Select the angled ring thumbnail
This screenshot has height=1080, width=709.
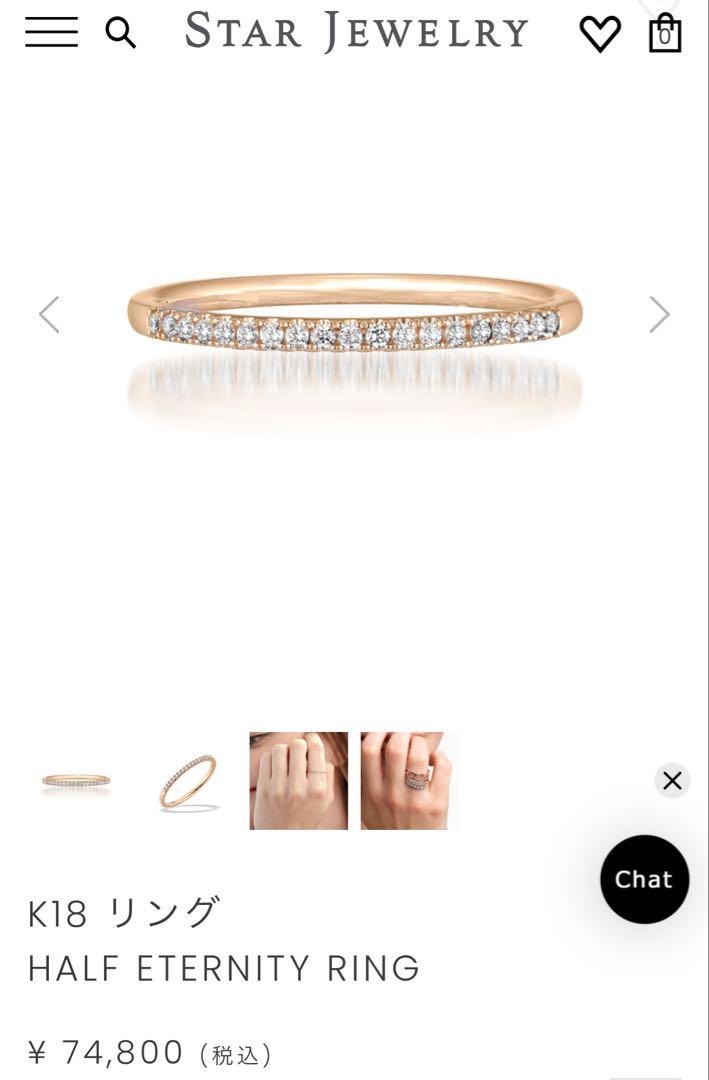(x=187, y=781)
